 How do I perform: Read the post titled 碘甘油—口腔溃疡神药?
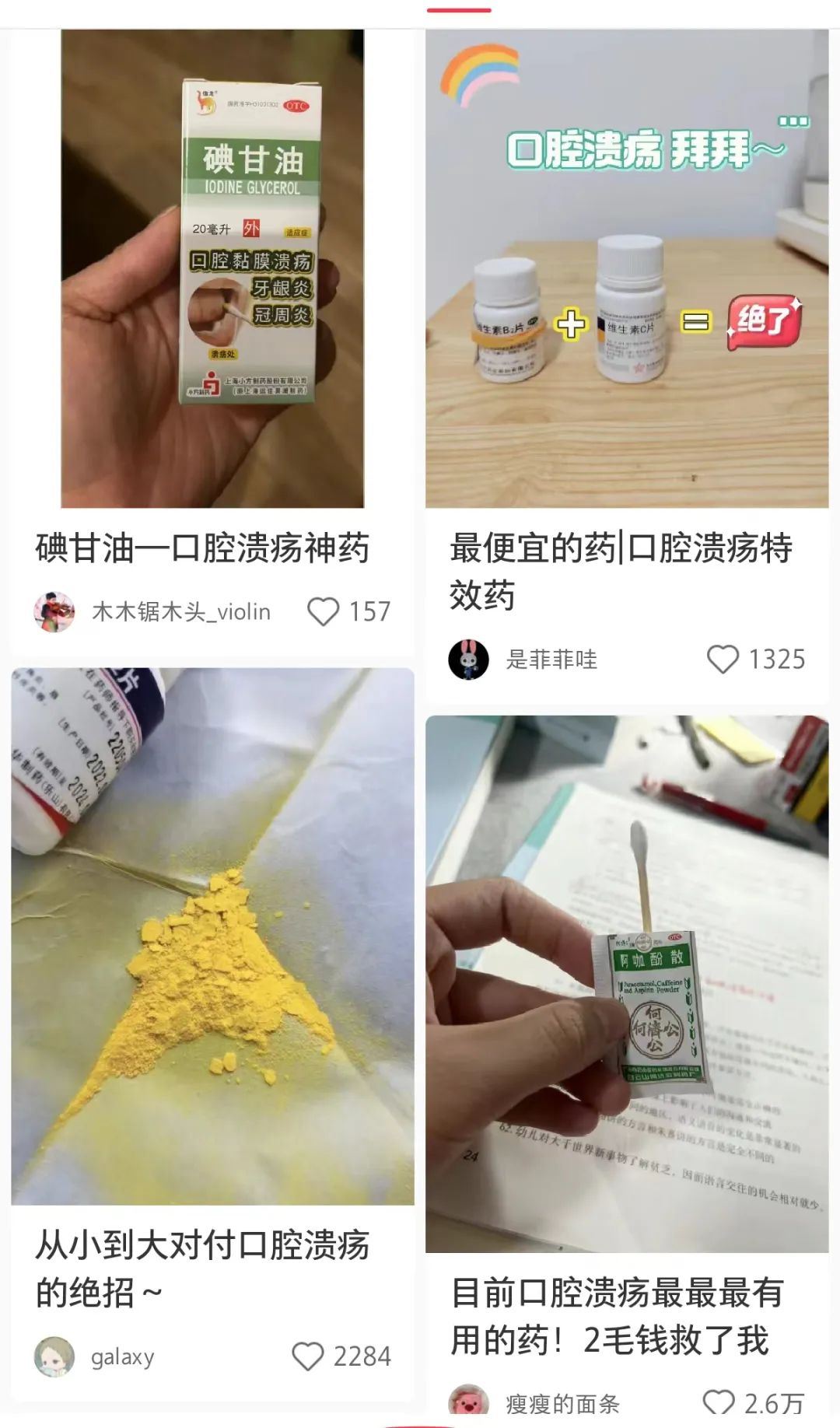(x=202, y=548)
